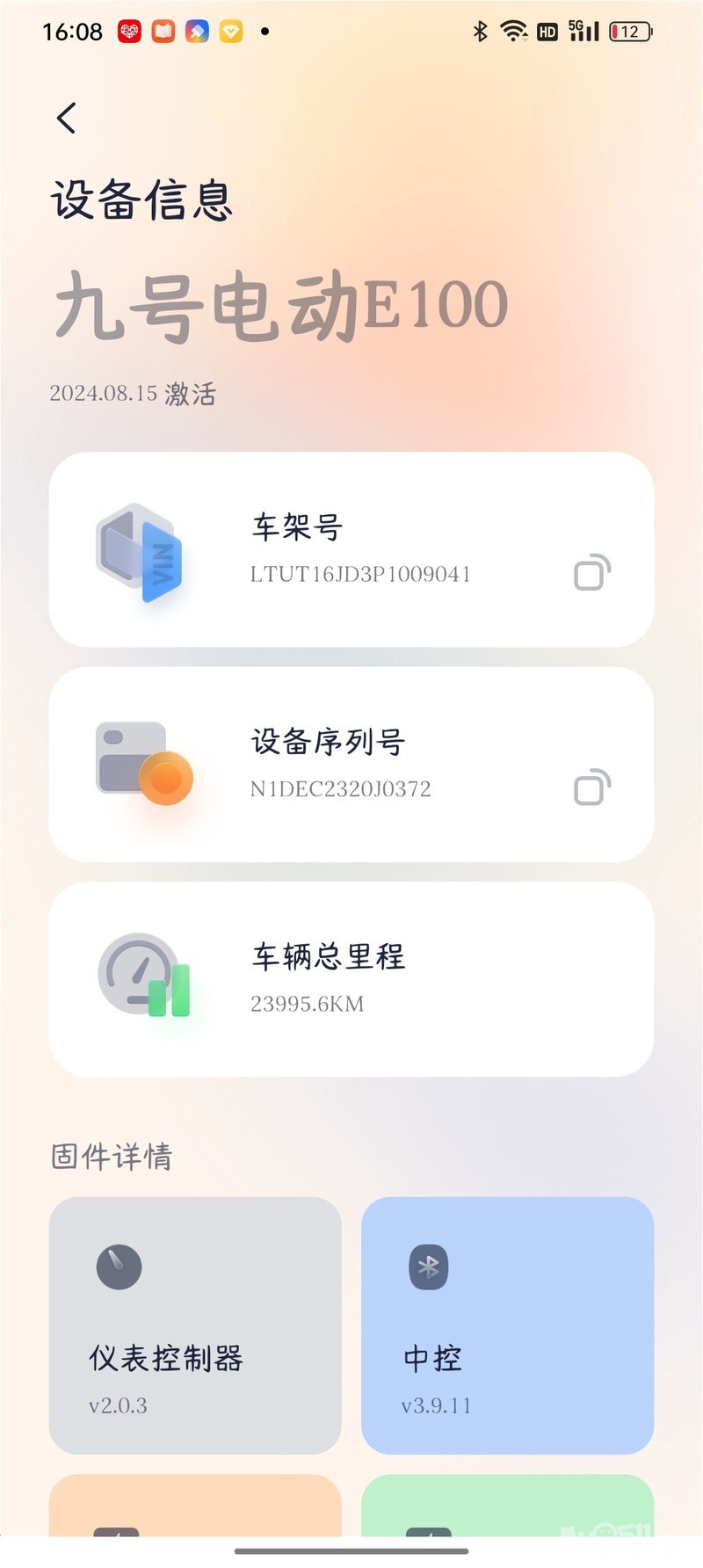Copy the 车架号 VIN number
Screen dimensions: 703x1568
tap(591, 572)
